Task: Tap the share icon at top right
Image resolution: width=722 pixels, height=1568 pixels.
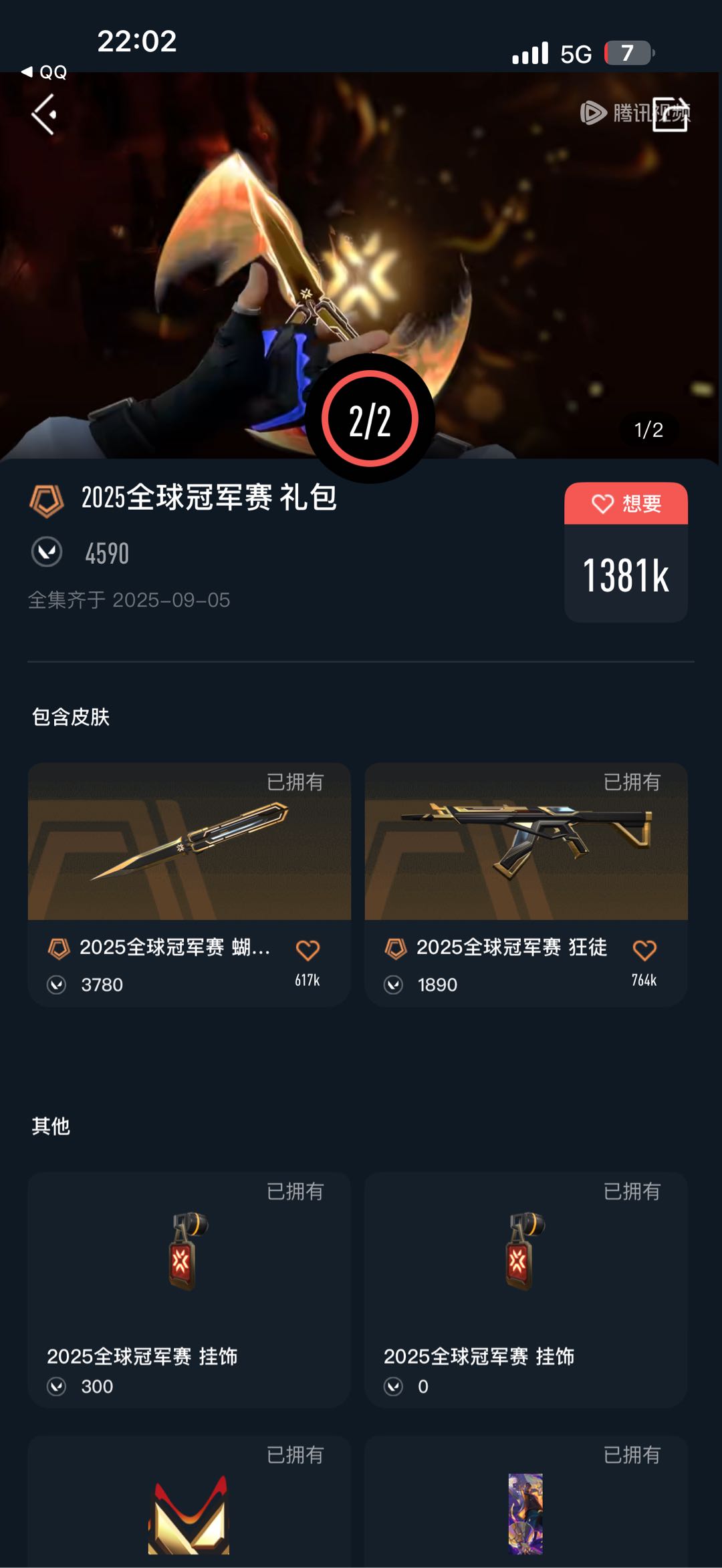Action: [x=670, y=114]
